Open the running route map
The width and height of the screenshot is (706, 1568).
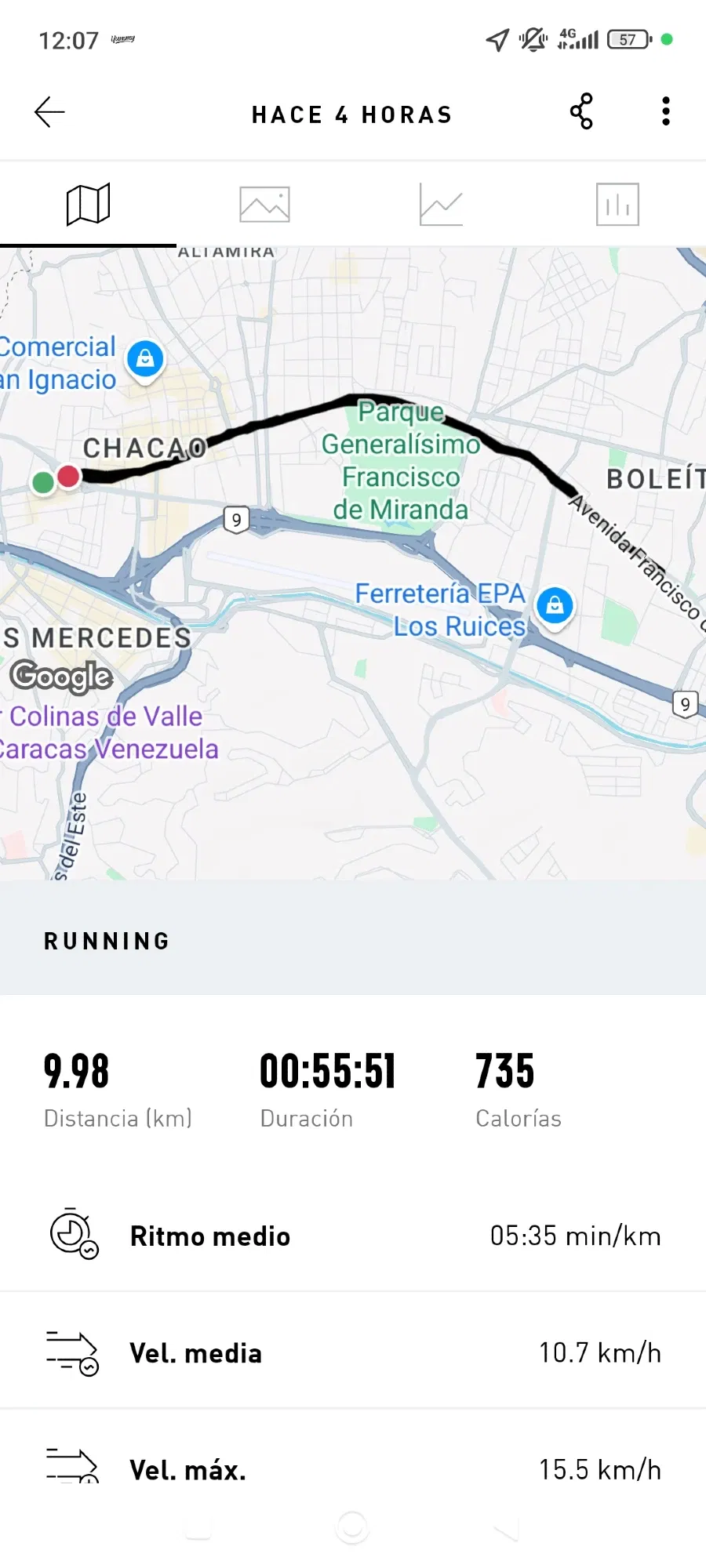(x=353, y=549)
